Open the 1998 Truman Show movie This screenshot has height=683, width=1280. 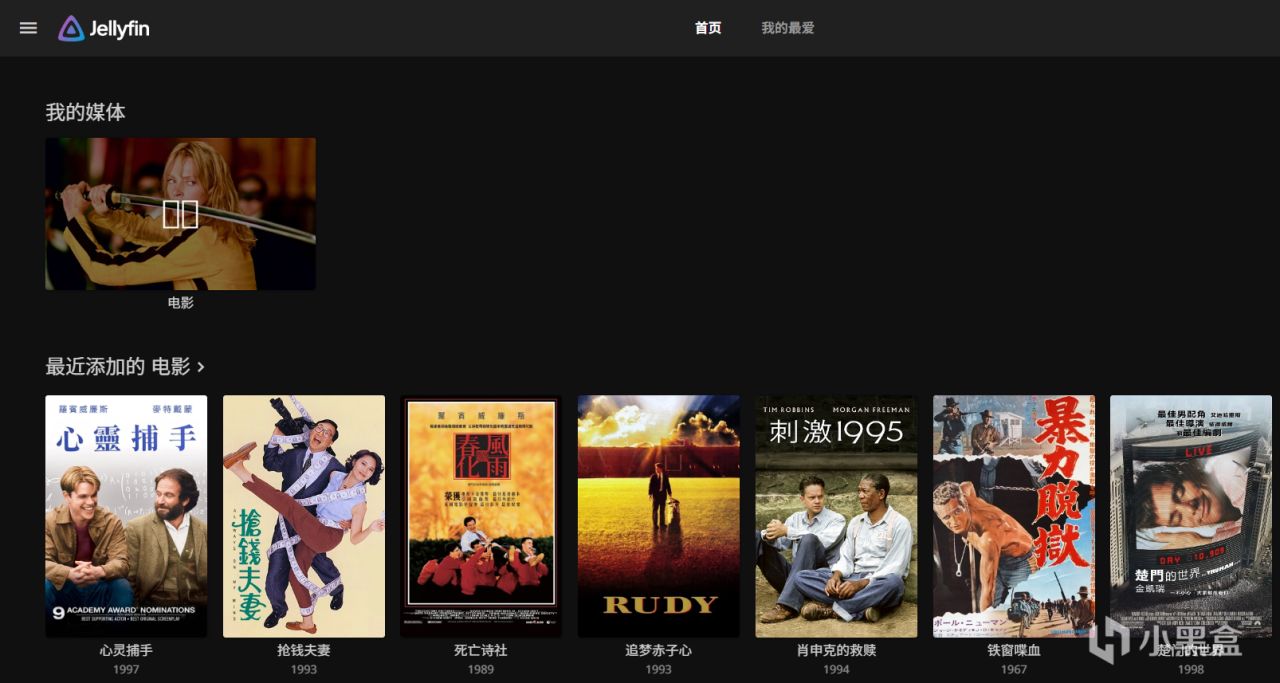(1190, 516)
